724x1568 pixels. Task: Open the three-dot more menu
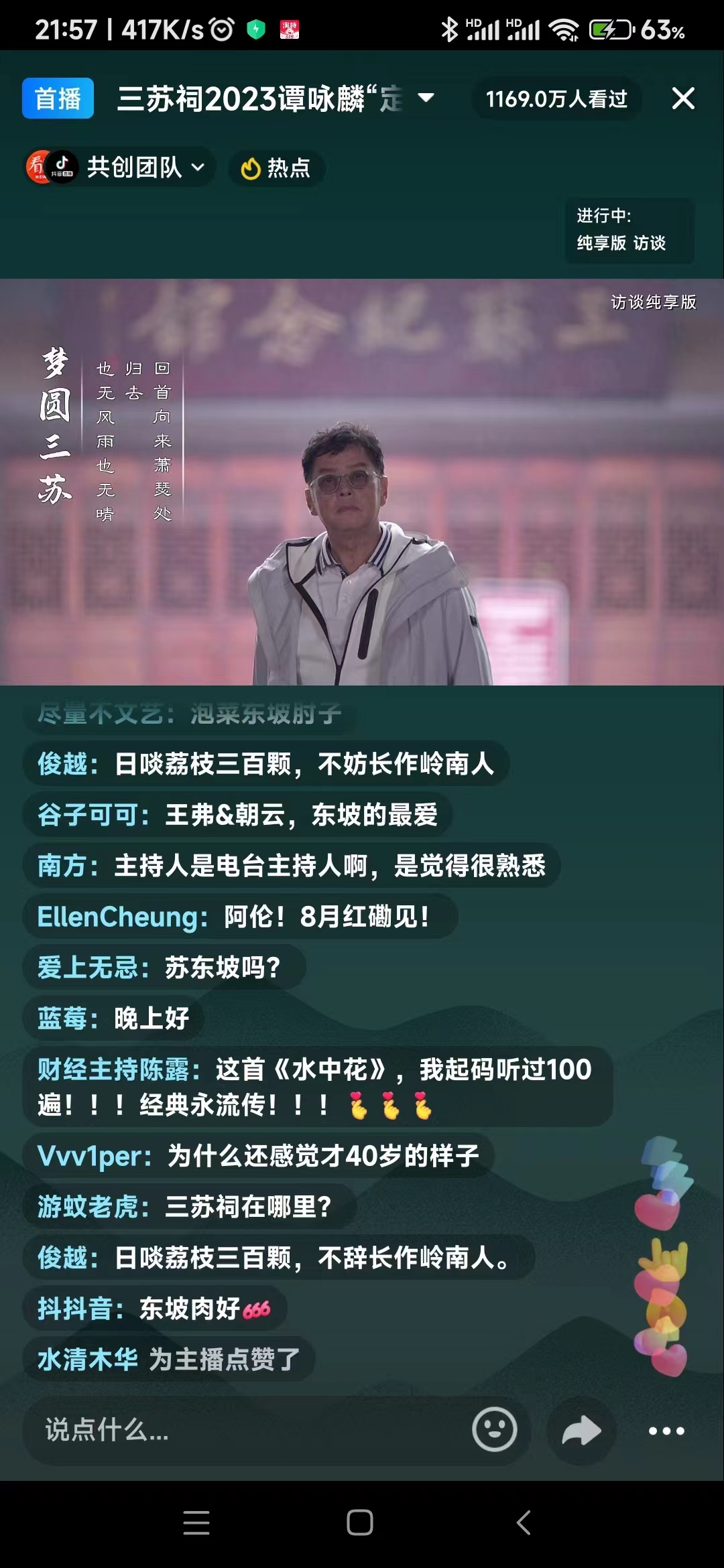(666, 1430)
